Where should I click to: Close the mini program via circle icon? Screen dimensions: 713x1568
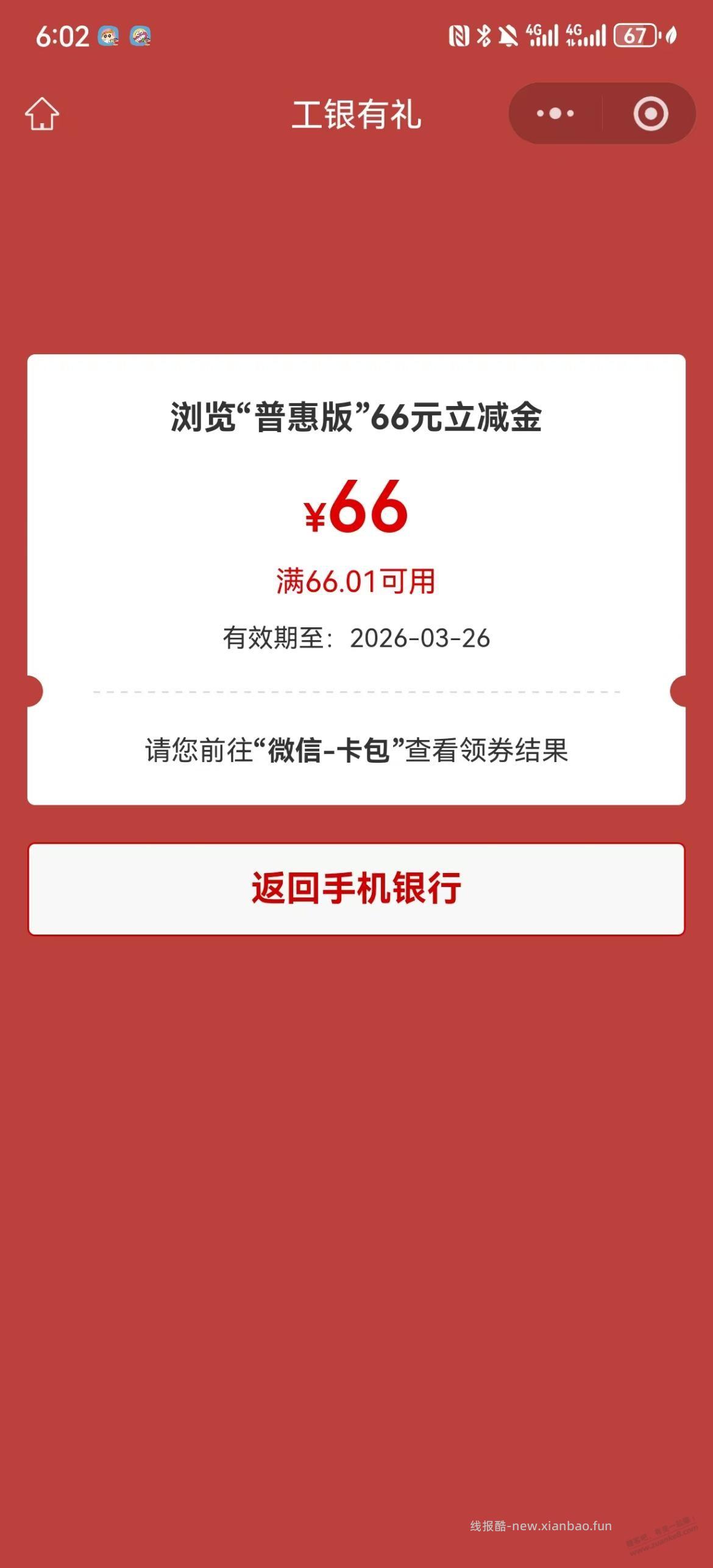point(650,114)
